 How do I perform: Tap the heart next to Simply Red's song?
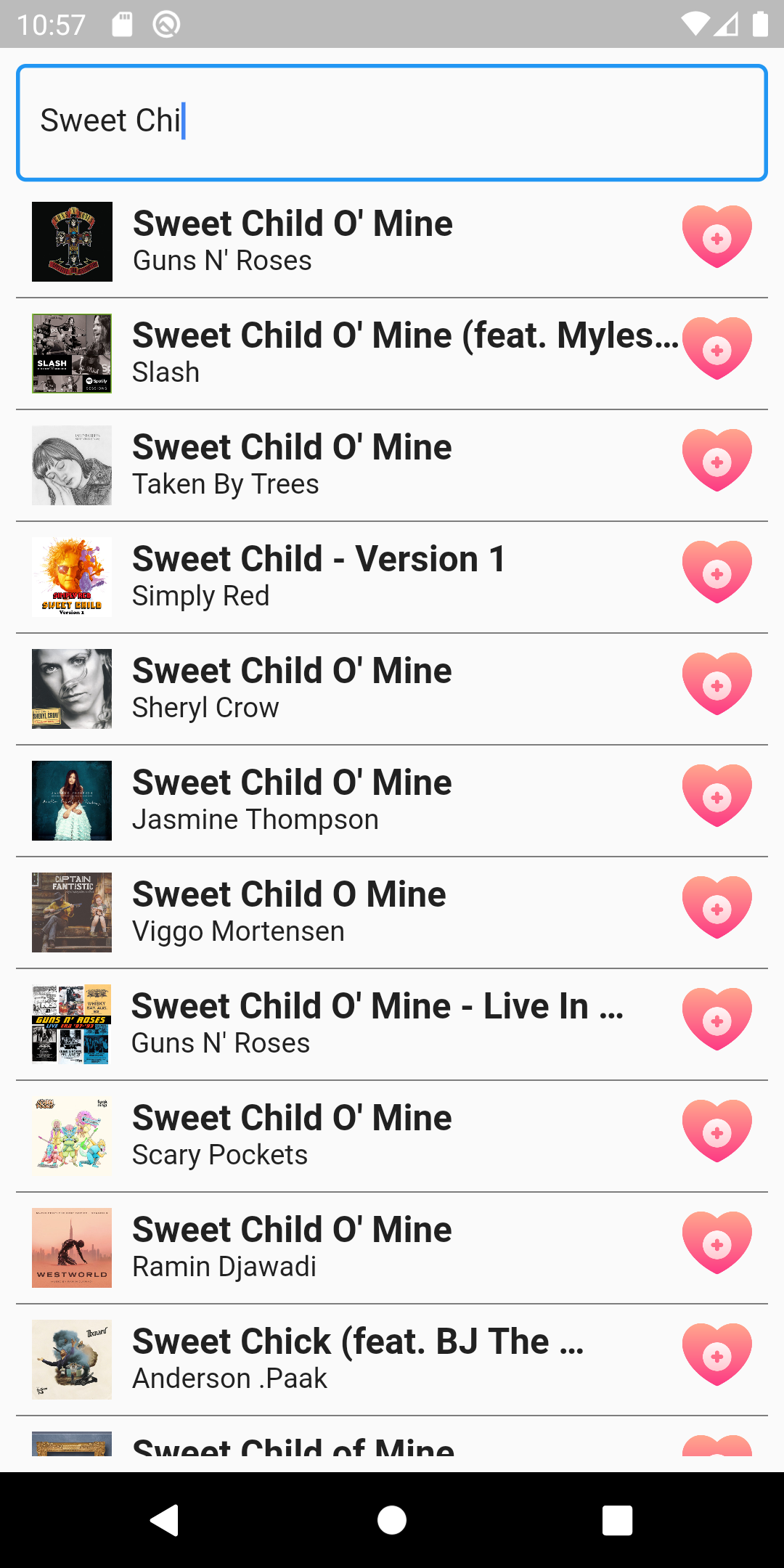717,571
